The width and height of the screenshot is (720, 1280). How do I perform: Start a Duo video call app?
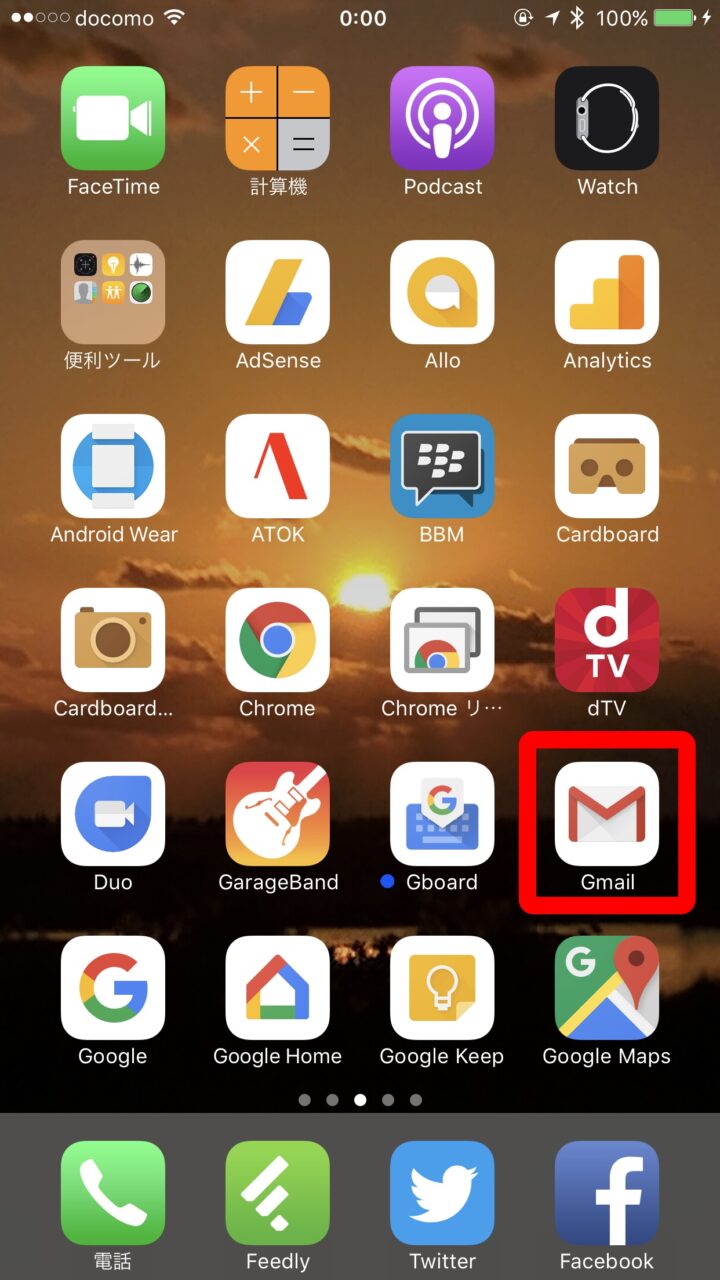point(113,814)
